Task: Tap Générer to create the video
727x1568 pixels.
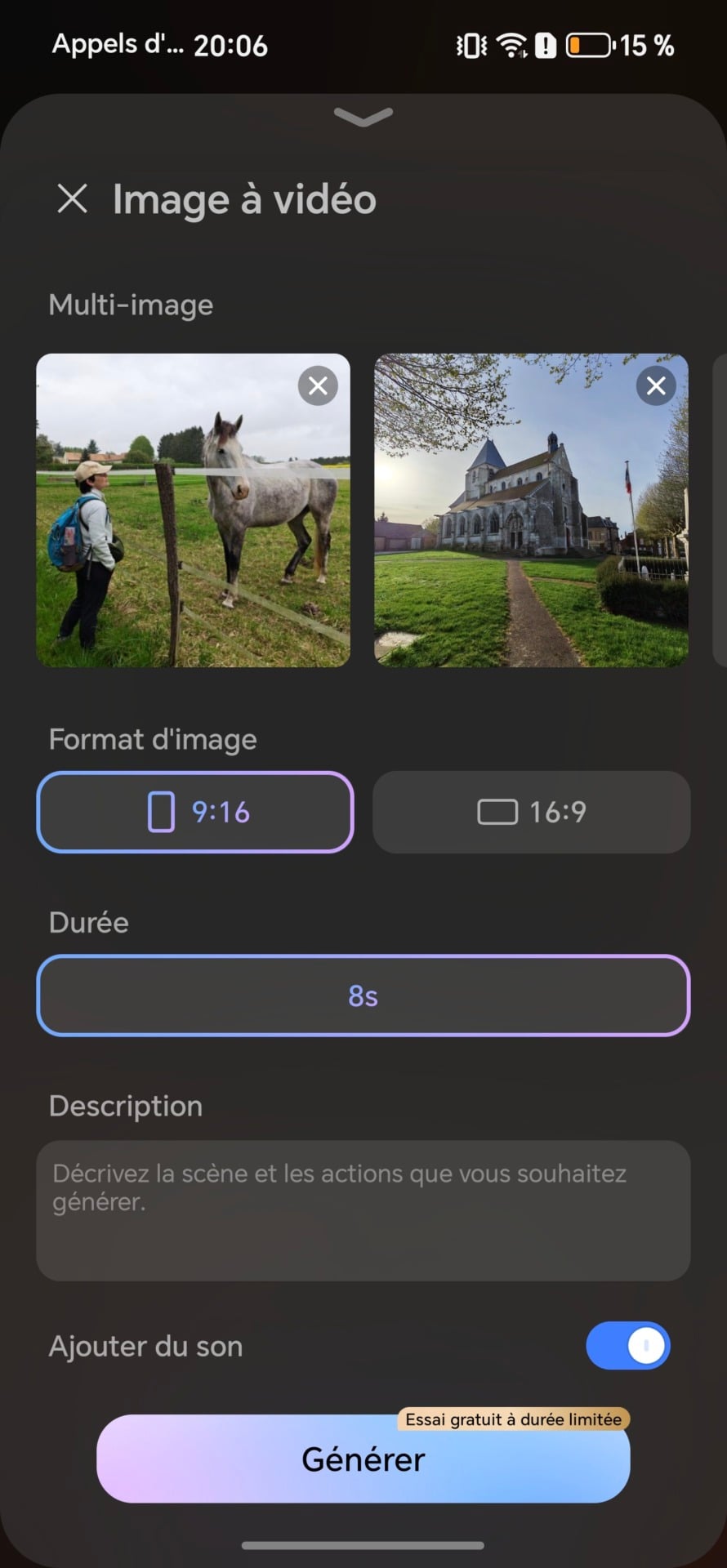Action: (x=363, y=1460)
